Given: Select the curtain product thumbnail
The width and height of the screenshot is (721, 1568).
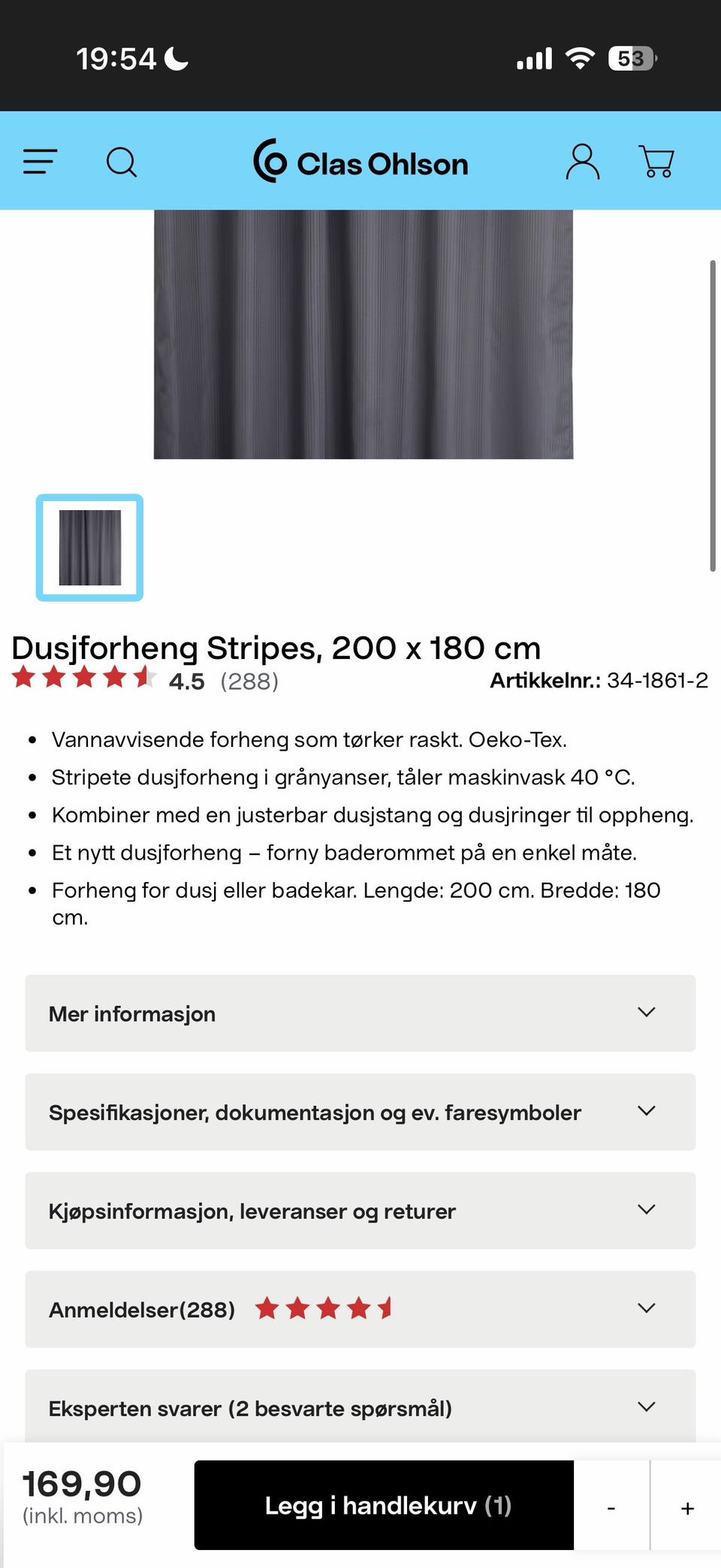Looking at the screenshot, I should 89,546.
